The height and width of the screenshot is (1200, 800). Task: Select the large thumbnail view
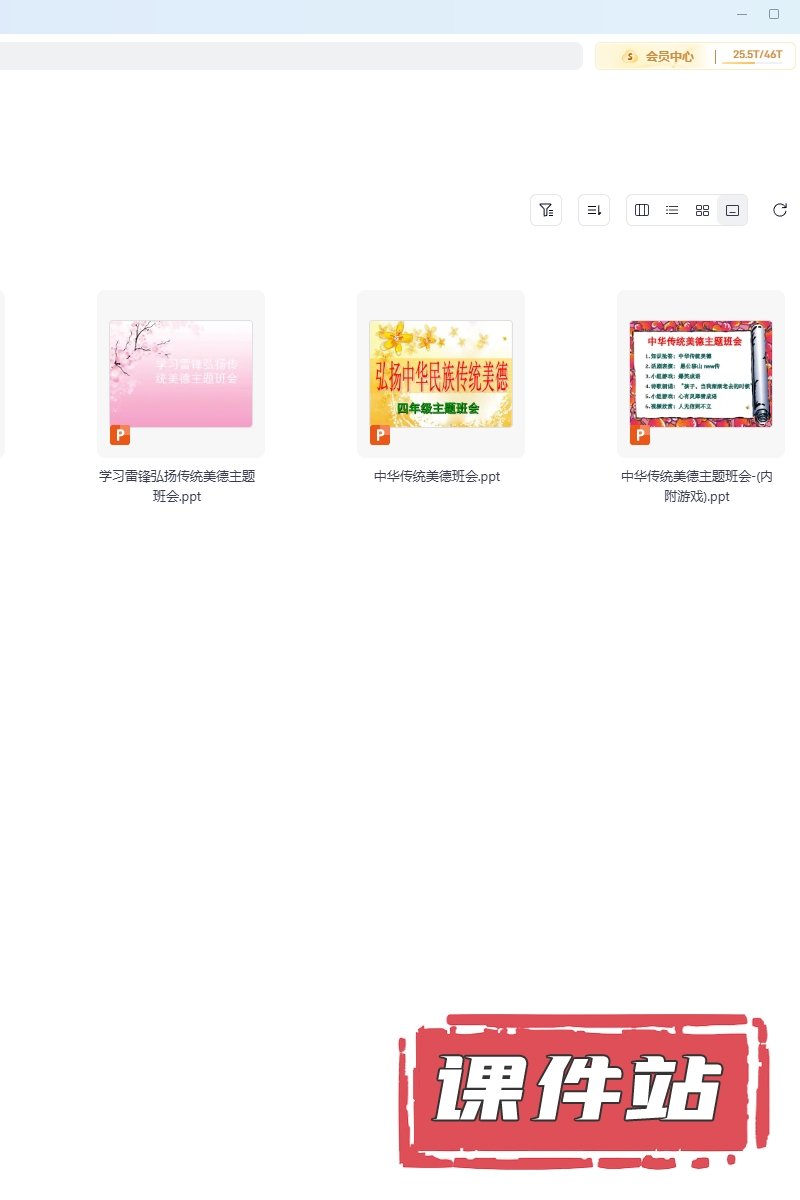732,210
